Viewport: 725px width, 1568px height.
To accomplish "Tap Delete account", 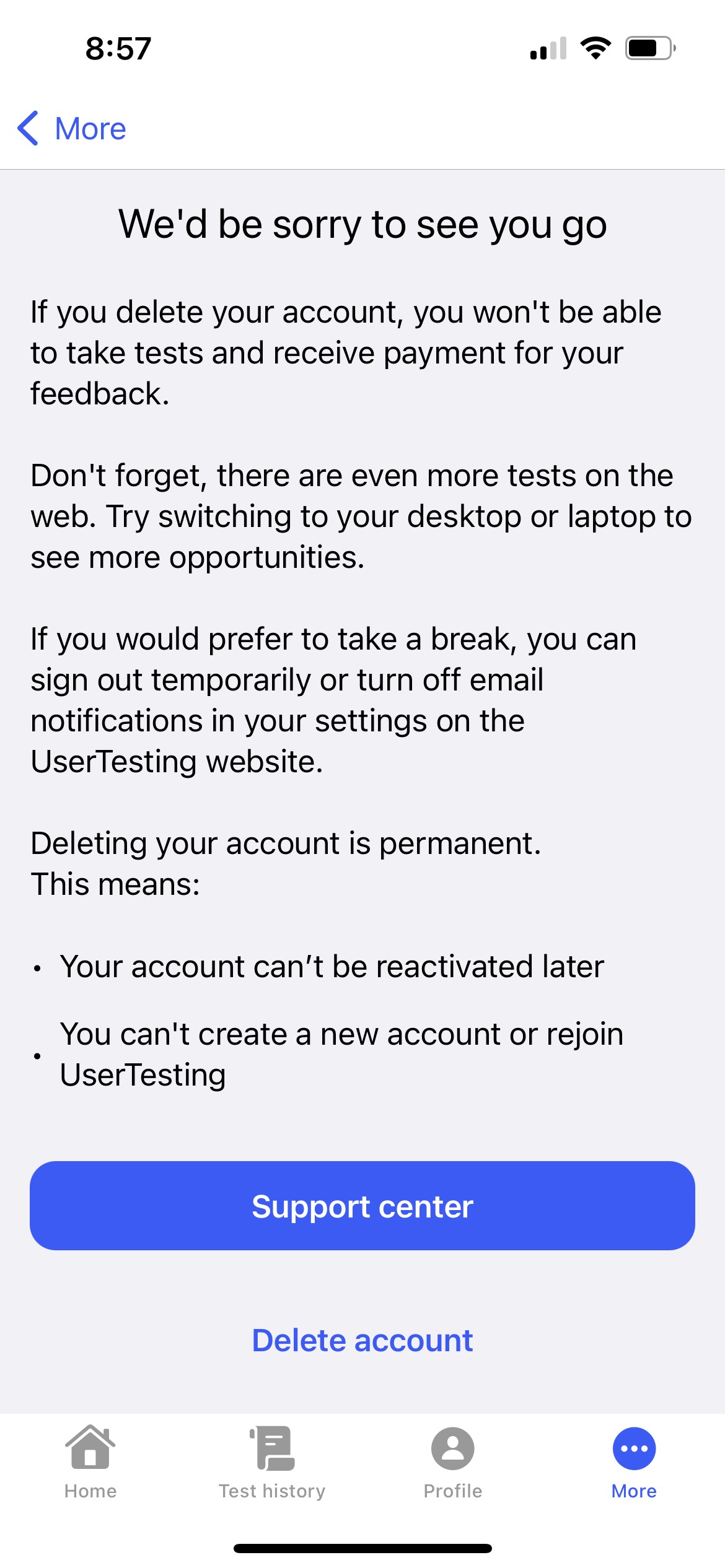I will (362, 1341).
